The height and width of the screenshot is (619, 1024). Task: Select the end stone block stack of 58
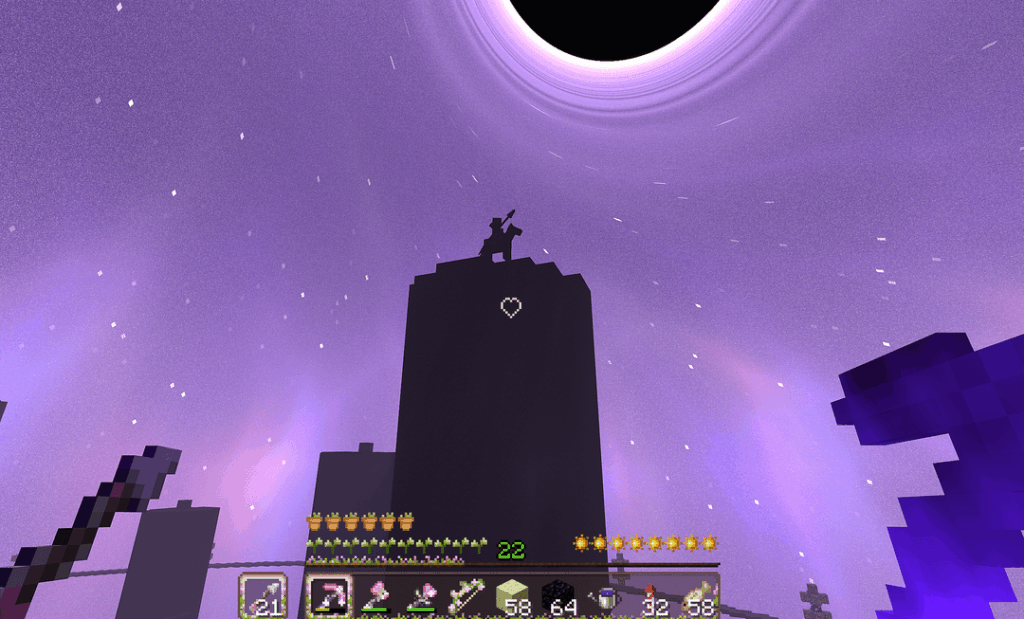point(513,597)
